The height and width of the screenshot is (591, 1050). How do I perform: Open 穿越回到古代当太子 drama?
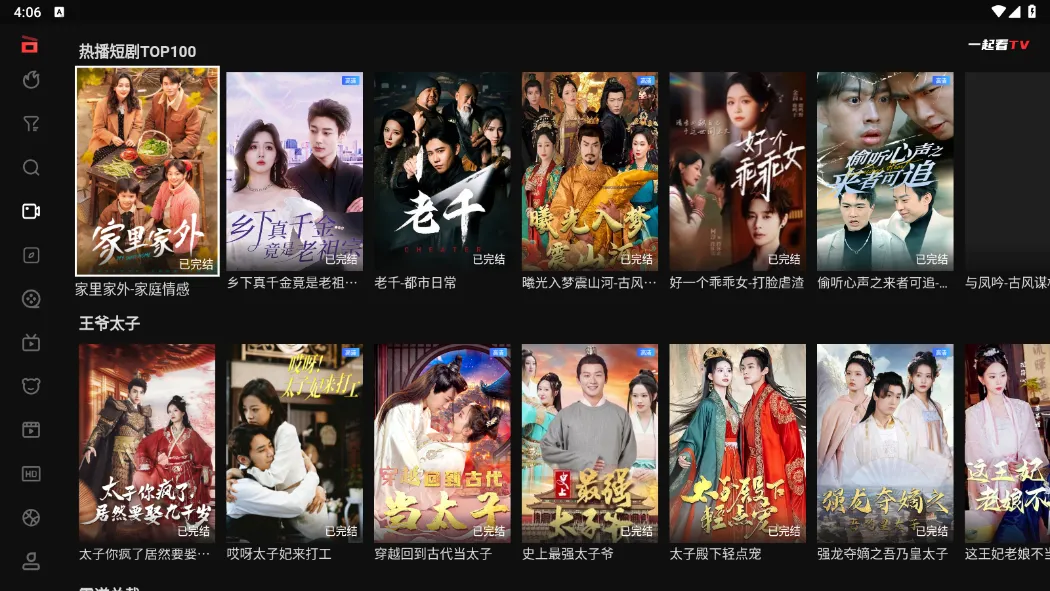[x=442, y=443]
